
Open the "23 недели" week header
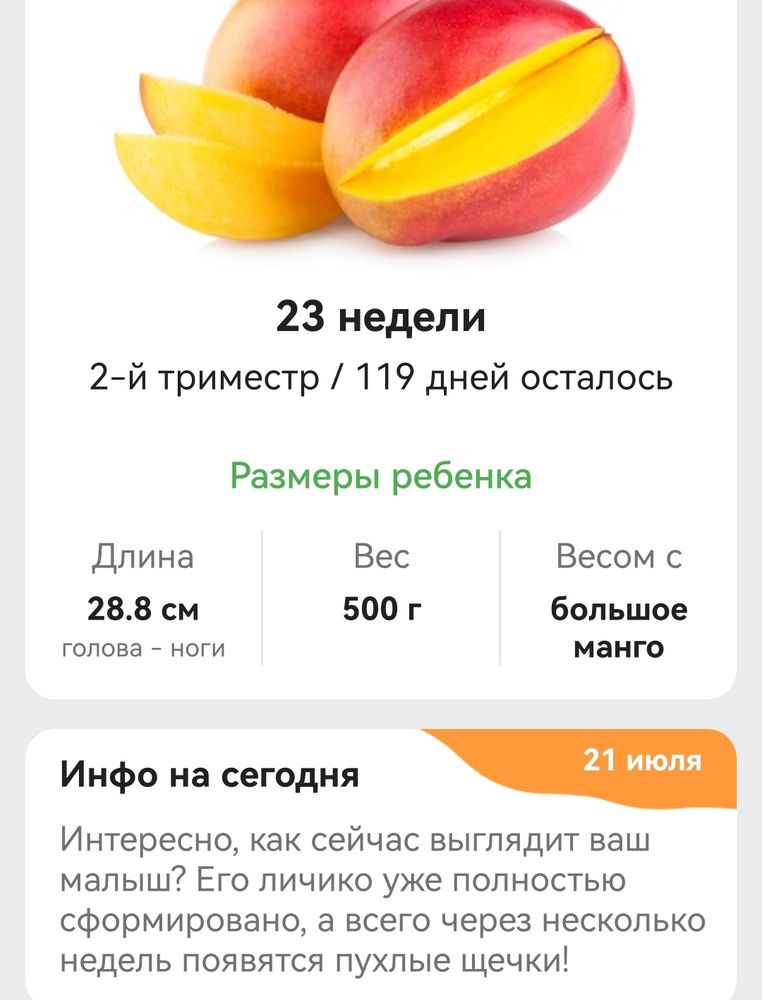[380, 320]
